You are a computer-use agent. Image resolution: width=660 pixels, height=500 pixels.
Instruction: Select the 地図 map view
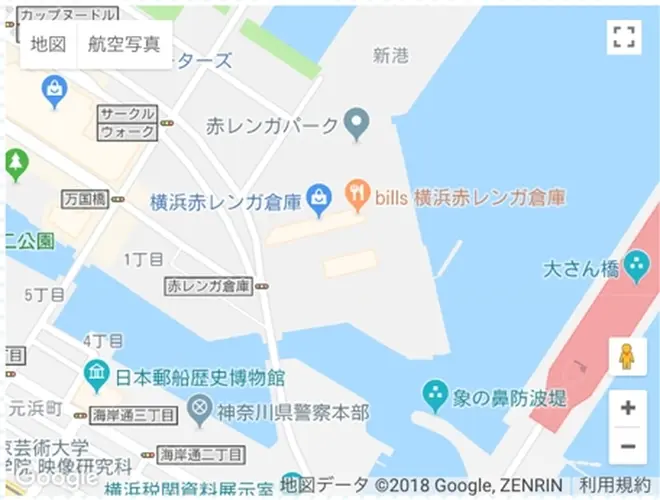48,44
